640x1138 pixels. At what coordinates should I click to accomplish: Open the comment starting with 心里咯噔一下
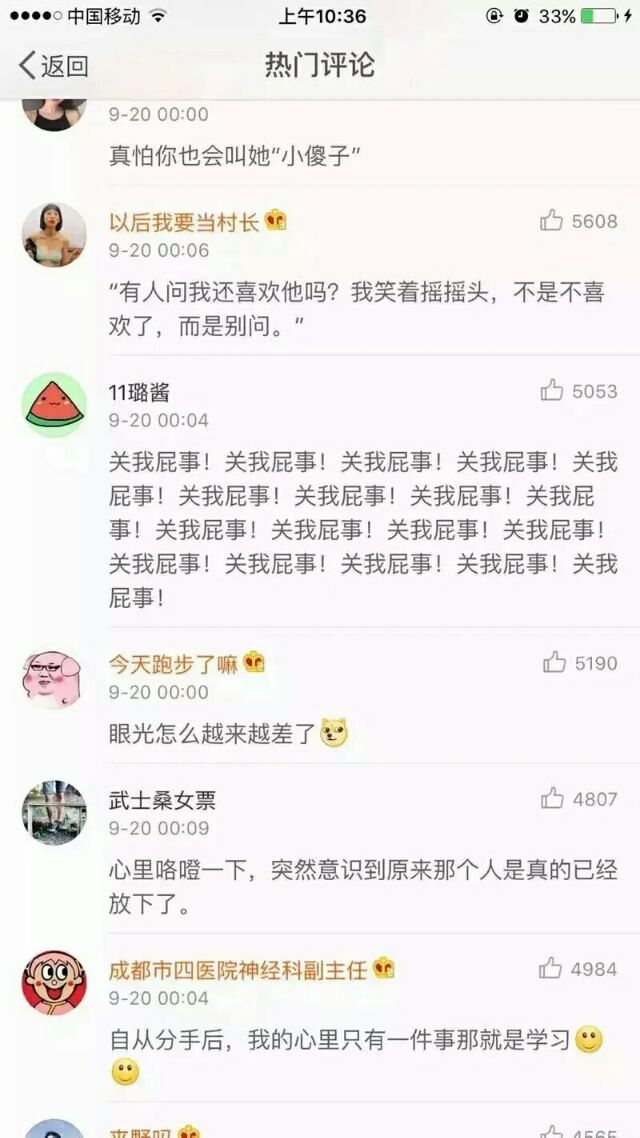(363, 888)
